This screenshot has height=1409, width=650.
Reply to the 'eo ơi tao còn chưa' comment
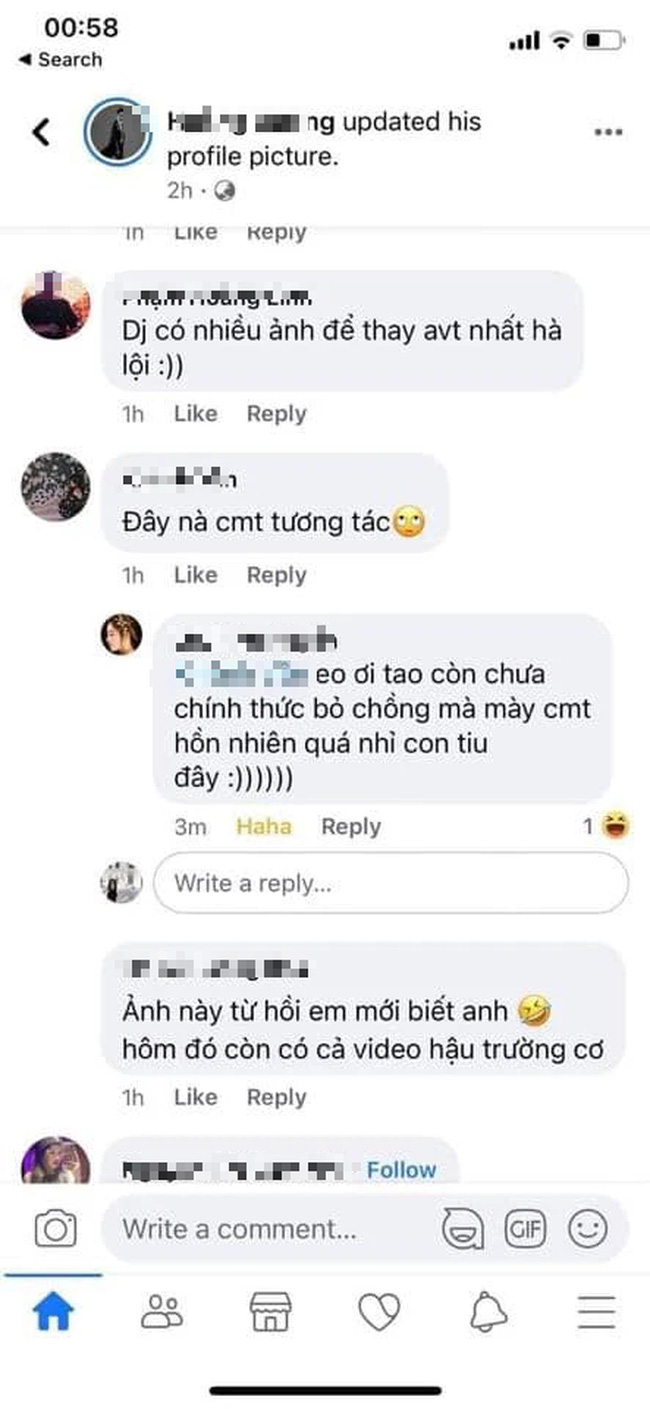(351, 827)
